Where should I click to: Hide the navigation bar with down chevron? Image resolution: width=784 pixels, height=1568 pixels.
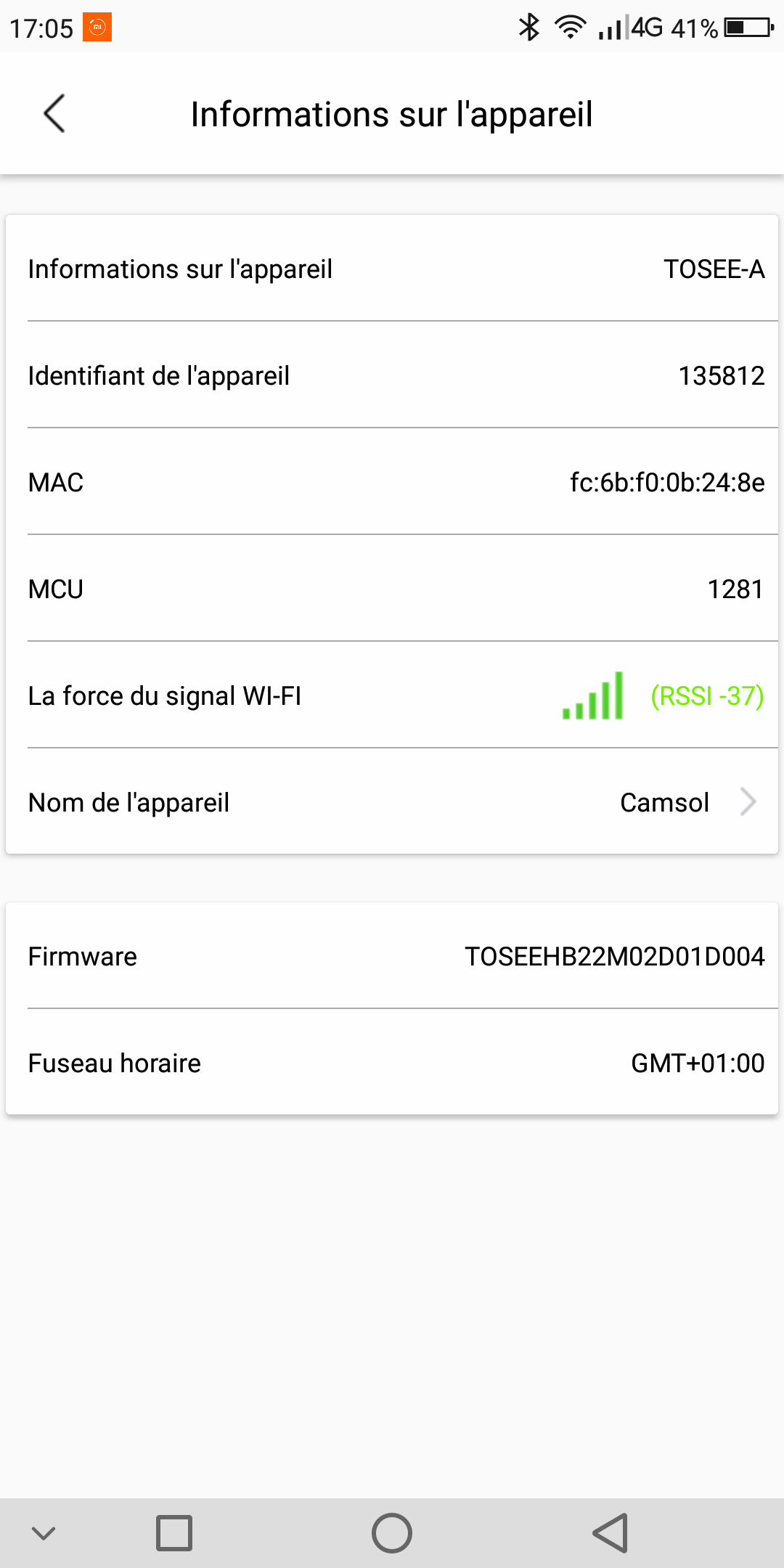click(44, 1533)
